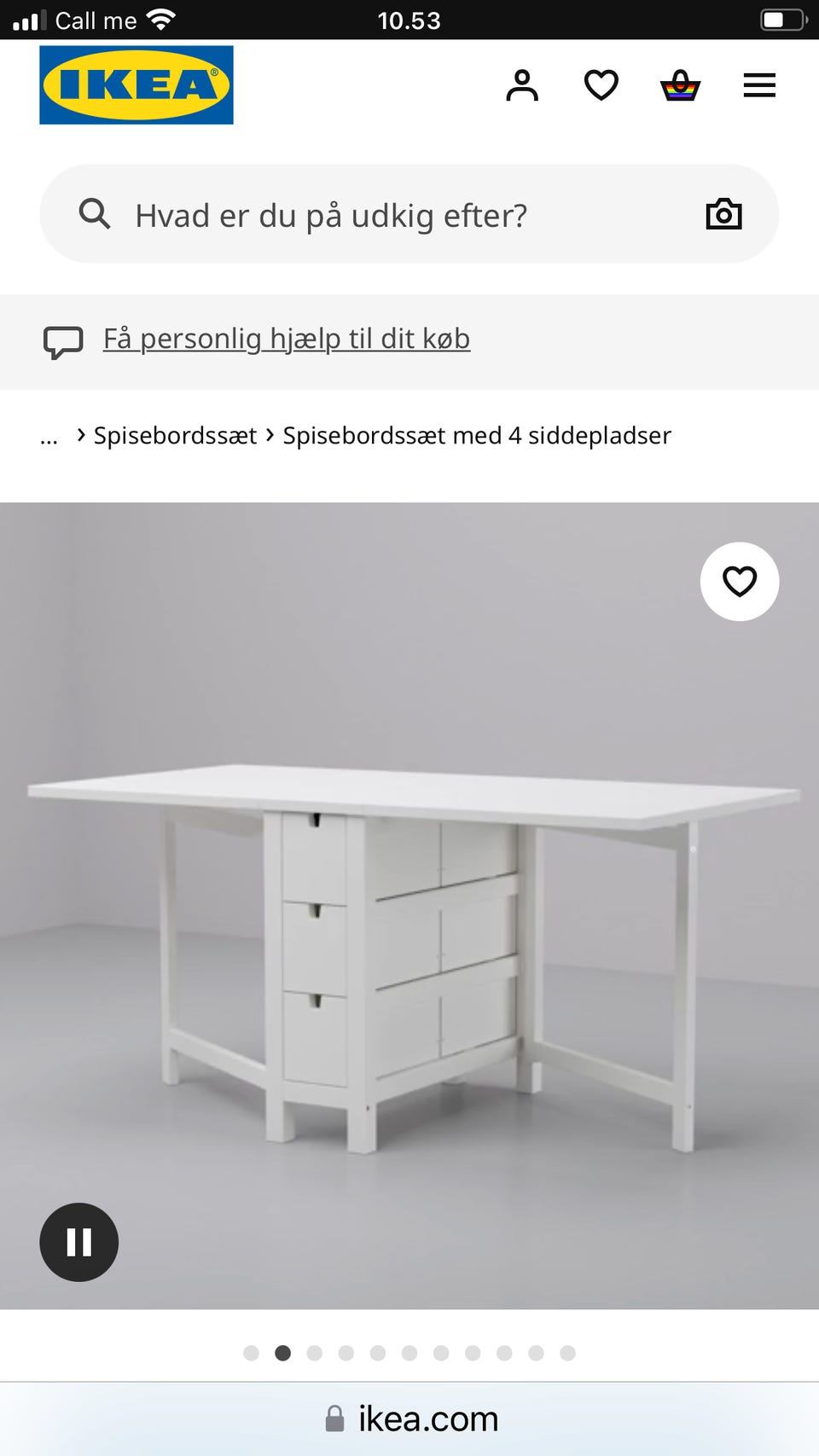
Task: Expand the truncated breadcrumb ellipsis
Action: click(49, 436)
